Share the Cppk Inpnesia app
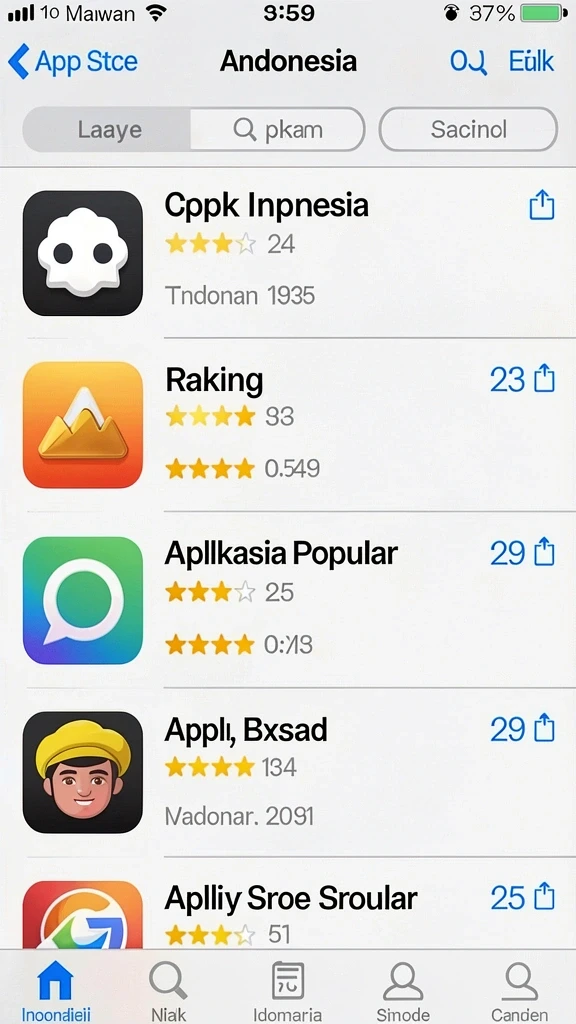 pos(541,206)
